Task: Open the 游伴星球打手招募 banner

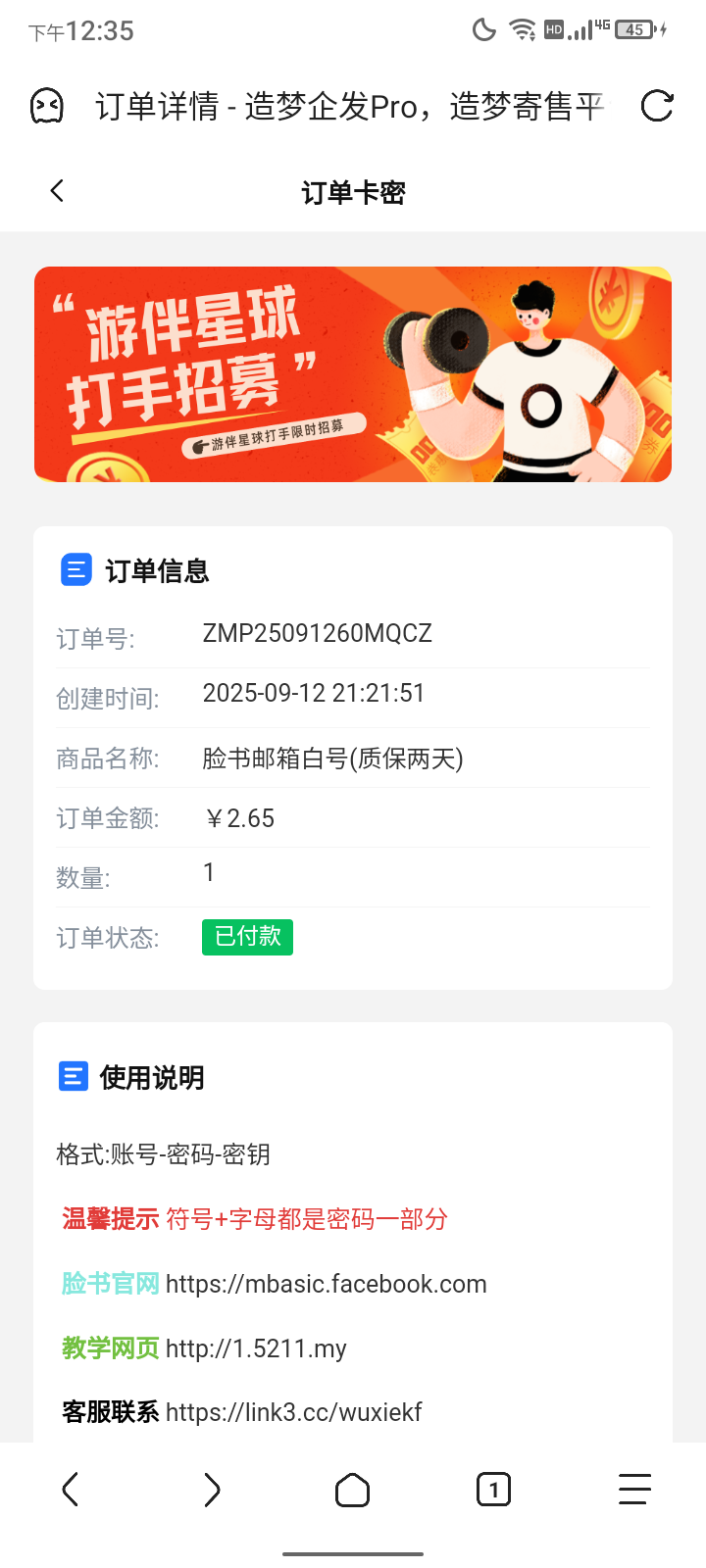Action: click(353, 374)
